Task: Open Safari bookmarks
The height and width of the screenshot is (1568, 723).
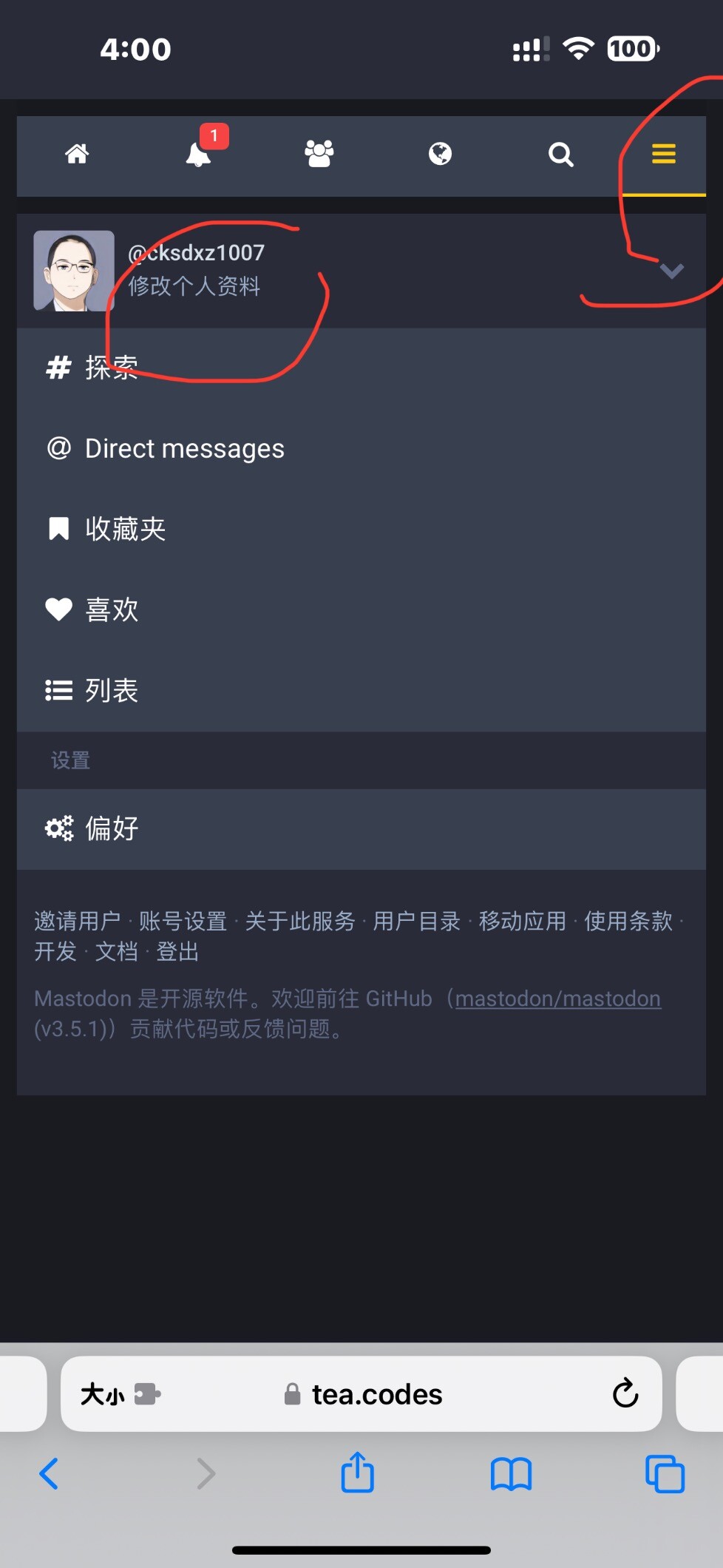Action: pos(511,1473)
